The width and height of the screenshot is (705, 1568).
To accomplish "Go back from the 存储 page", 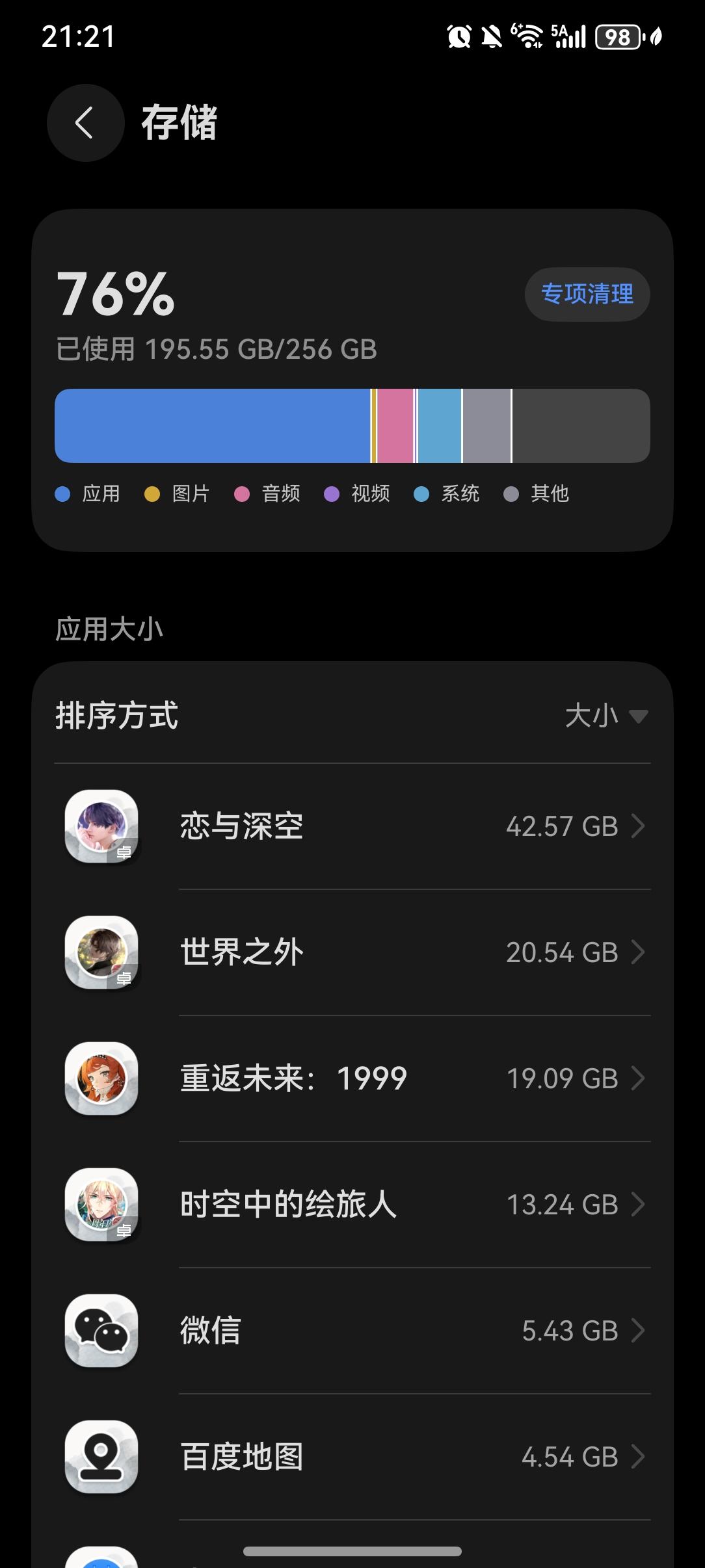I will [x=85, y=123].
